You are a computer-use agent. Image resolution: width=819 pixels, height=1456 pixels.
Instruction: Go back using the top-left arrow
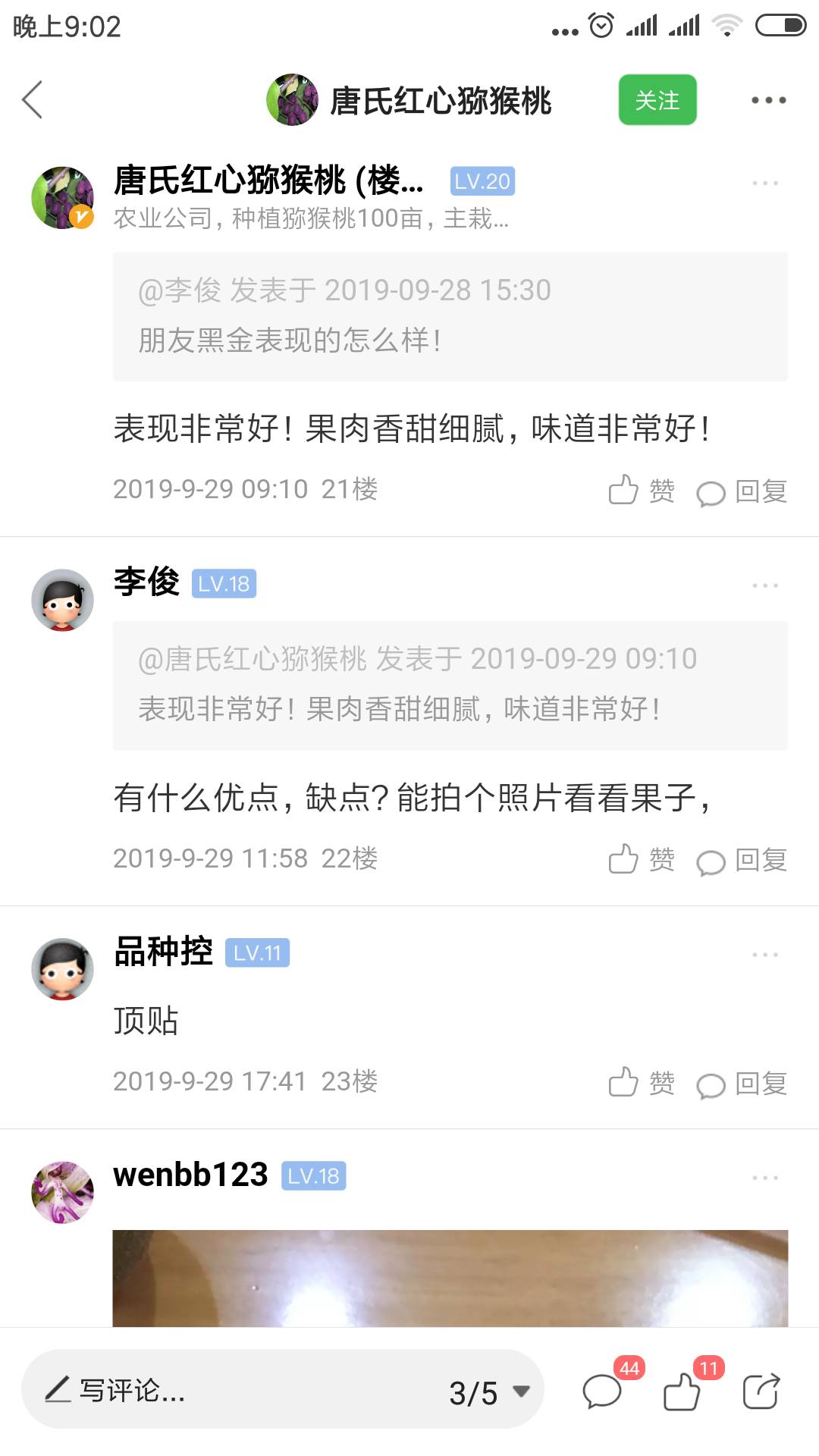(32, 99)
